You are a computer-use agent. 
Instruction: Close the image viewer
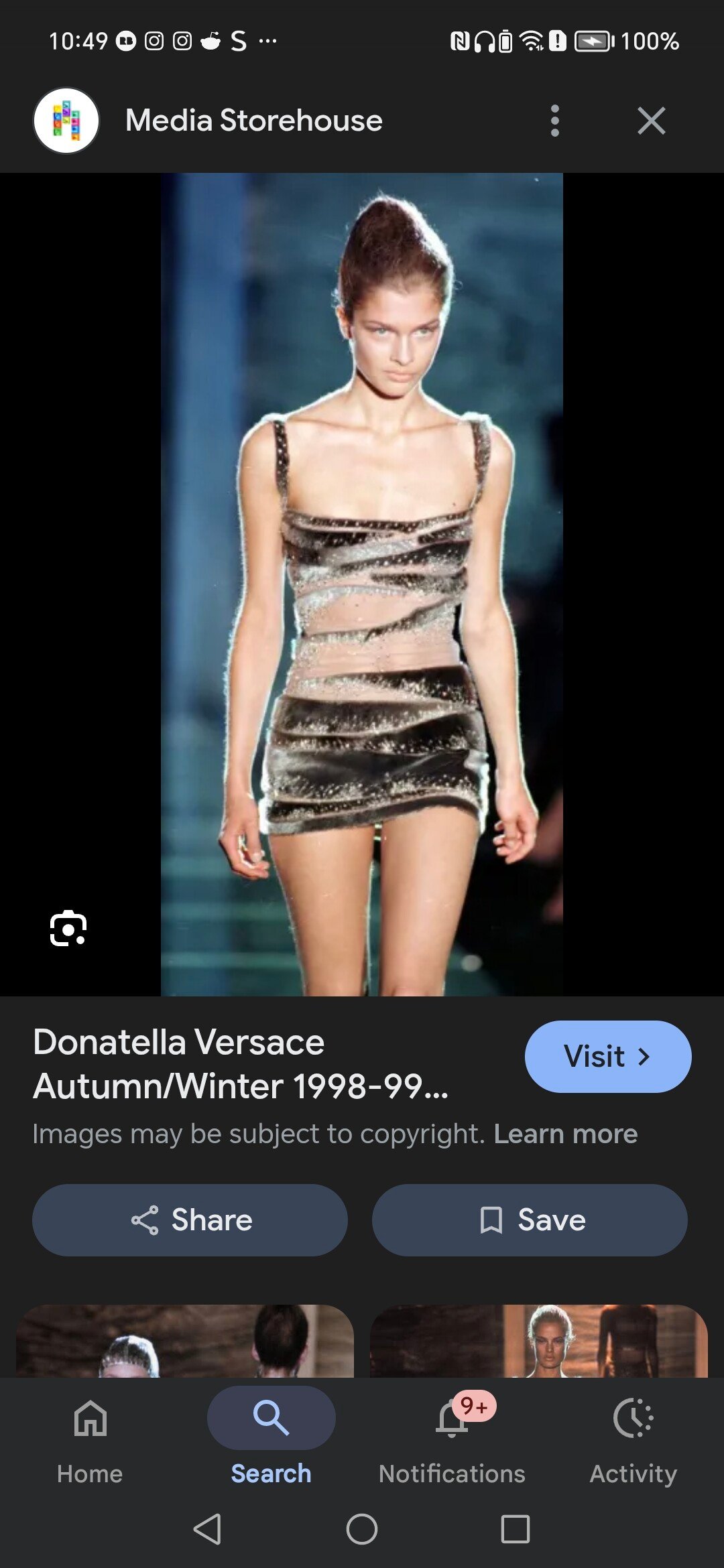pyautogui.click(x=651, y=121)
